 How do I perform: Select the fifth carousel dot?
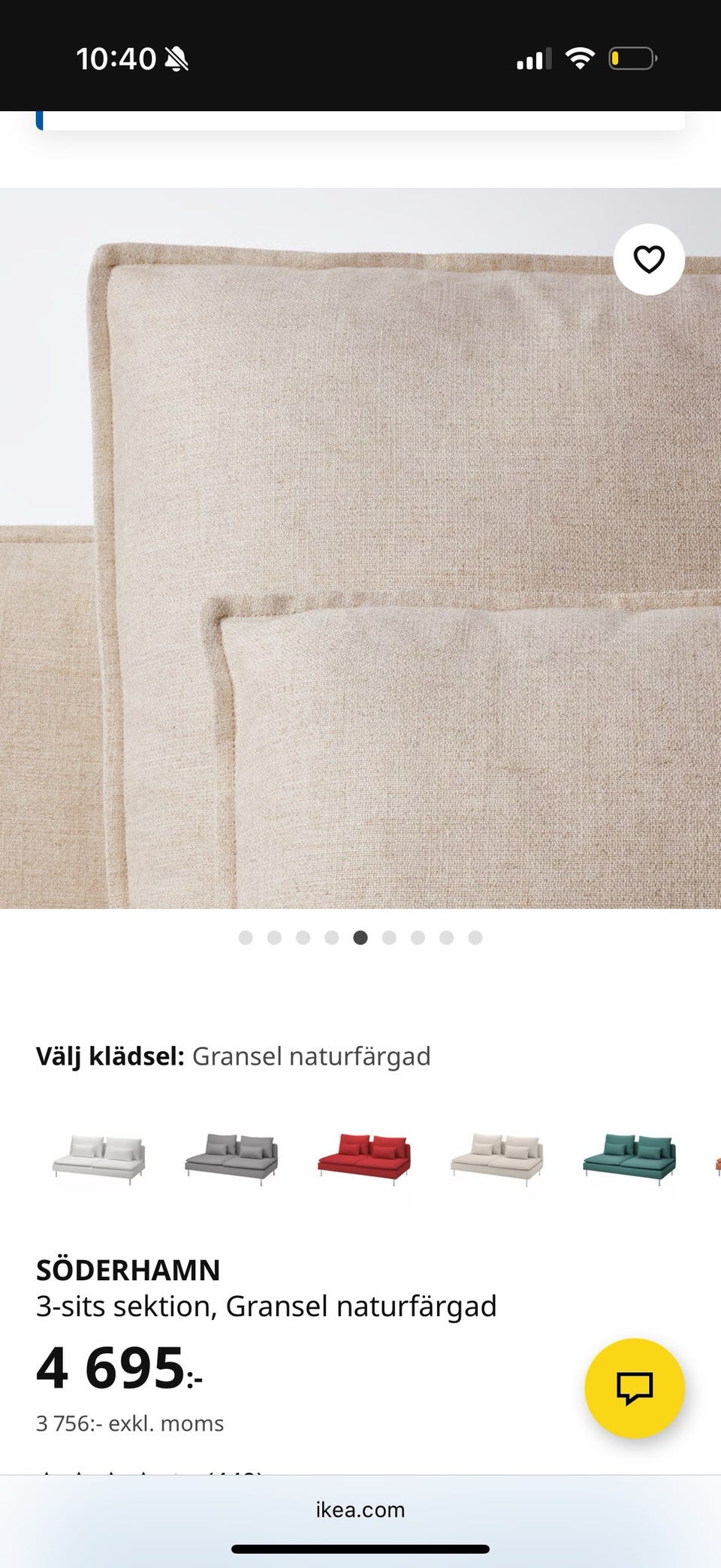(360, 938)
